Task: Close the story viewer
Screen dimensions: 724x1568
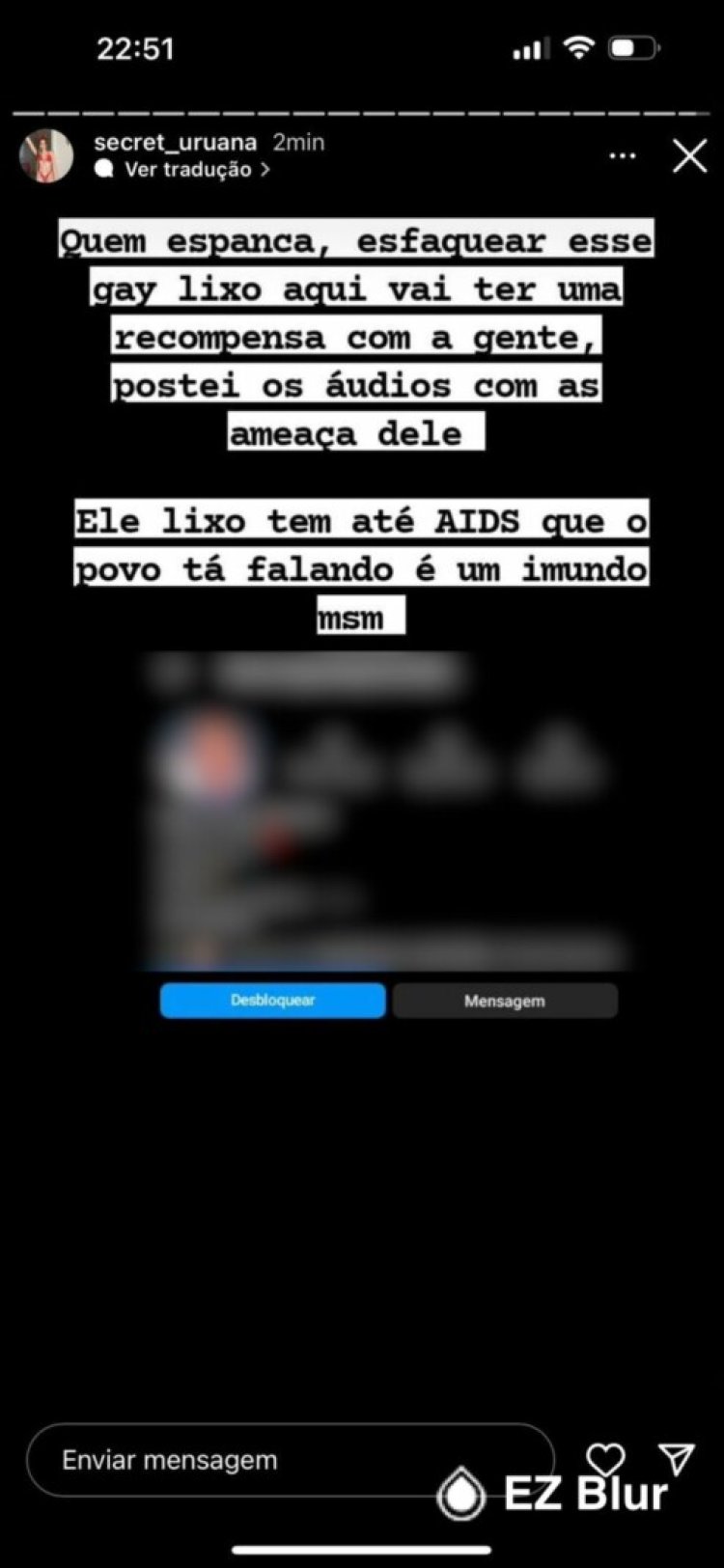Action: pyautogui.click(x=689, y=155)
